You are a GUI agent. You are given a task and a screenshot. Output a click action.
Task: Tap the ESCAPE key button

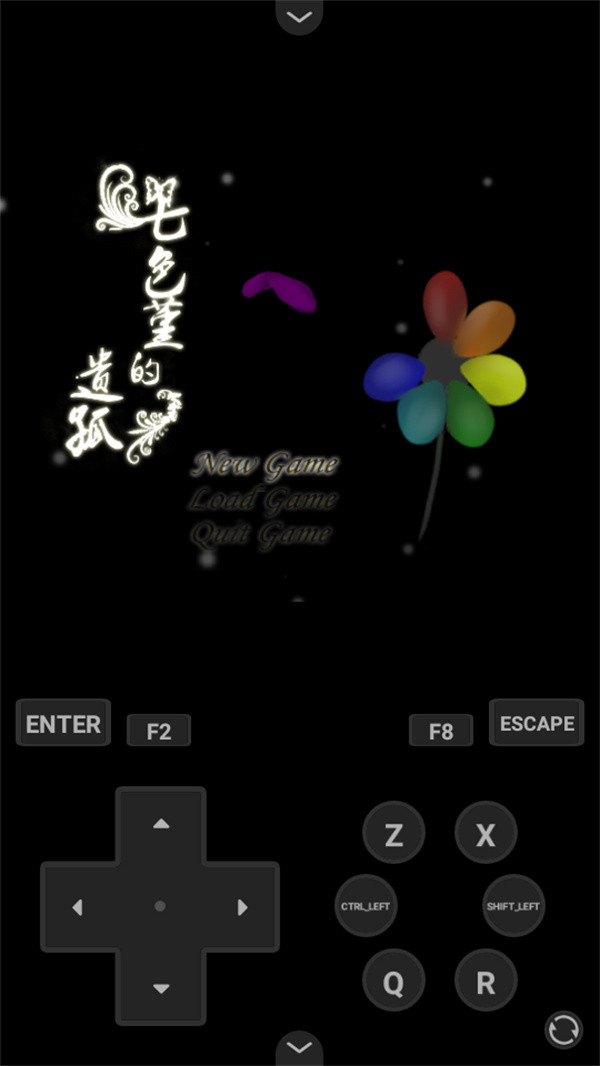pos(537,723)
